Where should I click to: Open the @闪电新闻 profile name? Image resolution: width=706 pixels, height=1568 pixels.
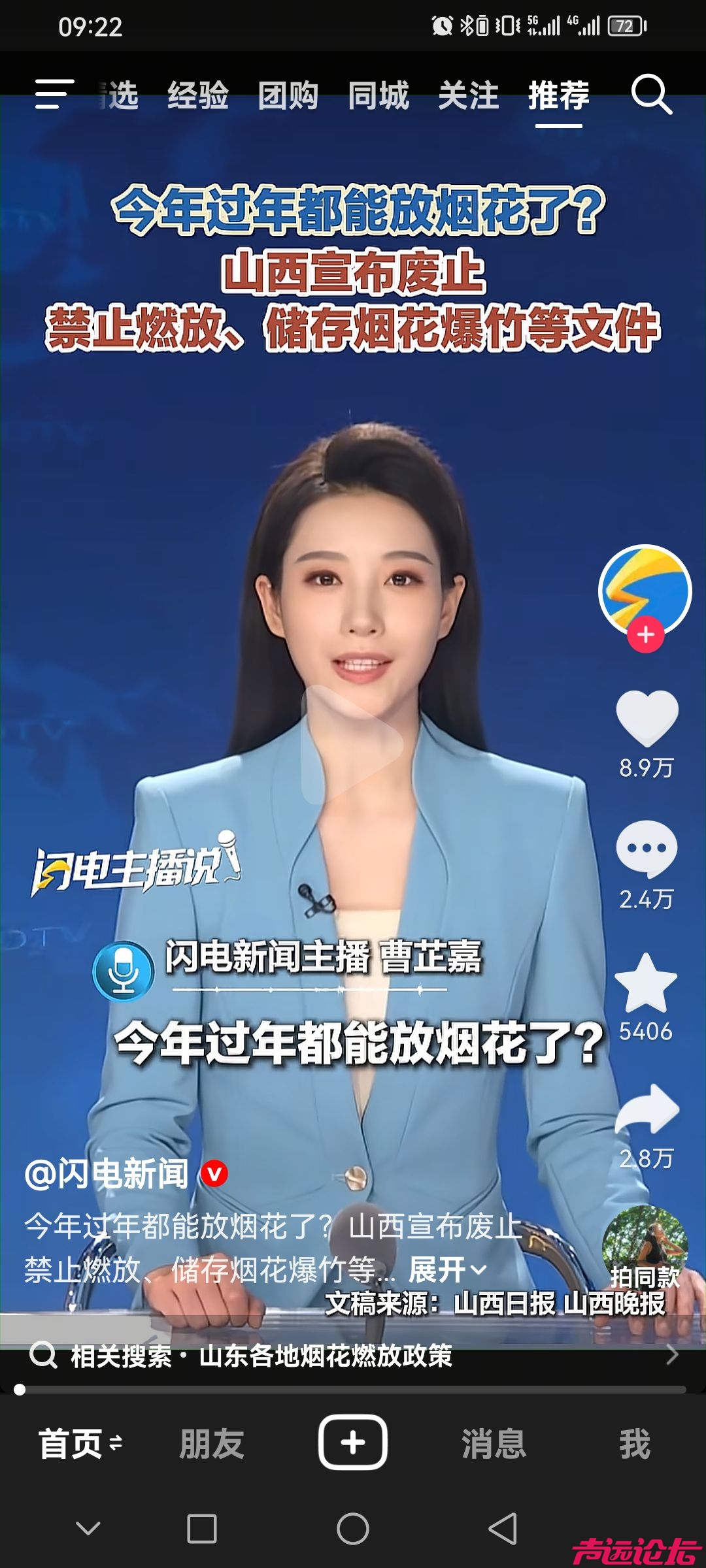(107, 1174)
